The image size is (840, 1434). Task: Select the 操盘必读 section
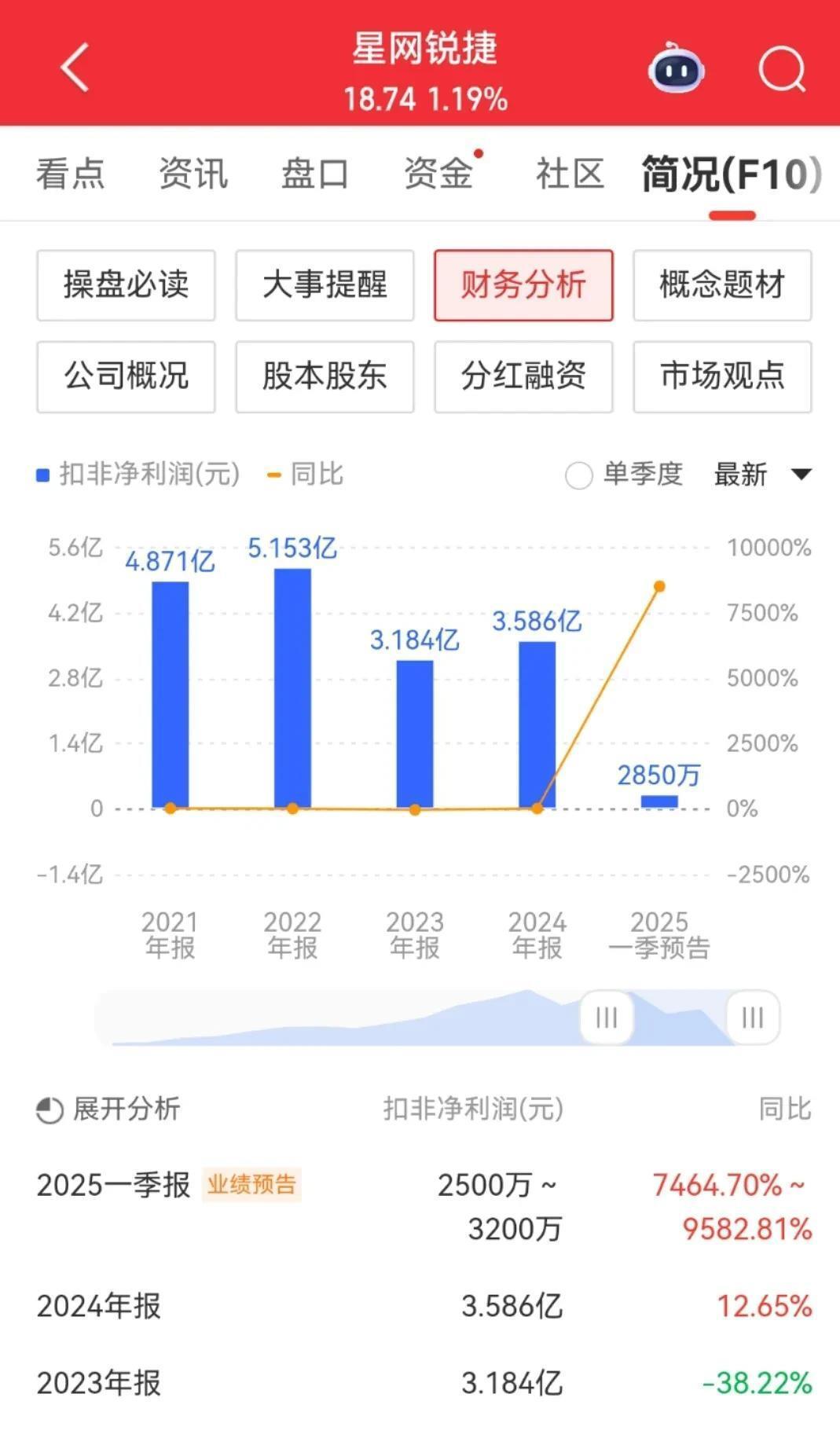tap(126, 284)
